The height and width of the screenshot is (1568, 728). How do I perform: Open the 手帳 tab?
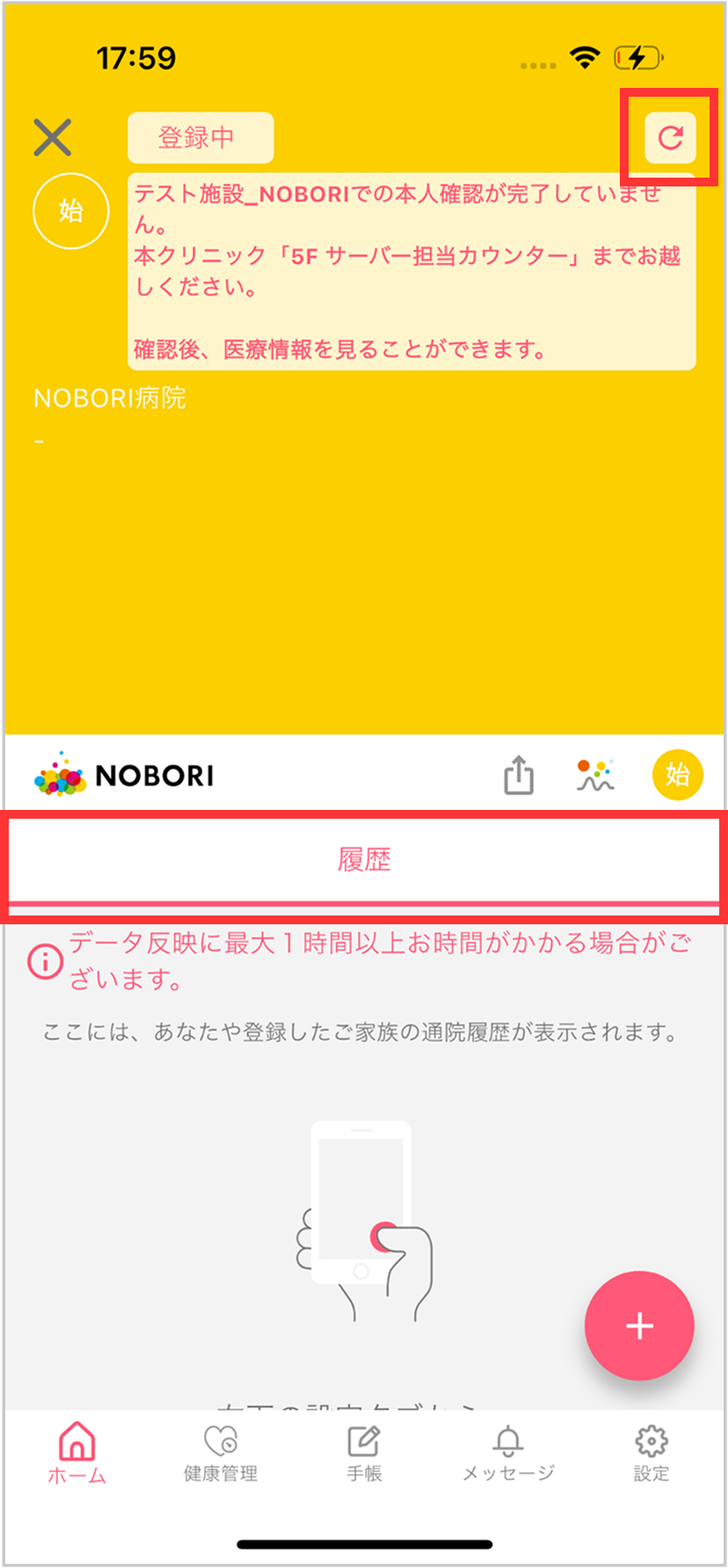(x=364, y=1455)
